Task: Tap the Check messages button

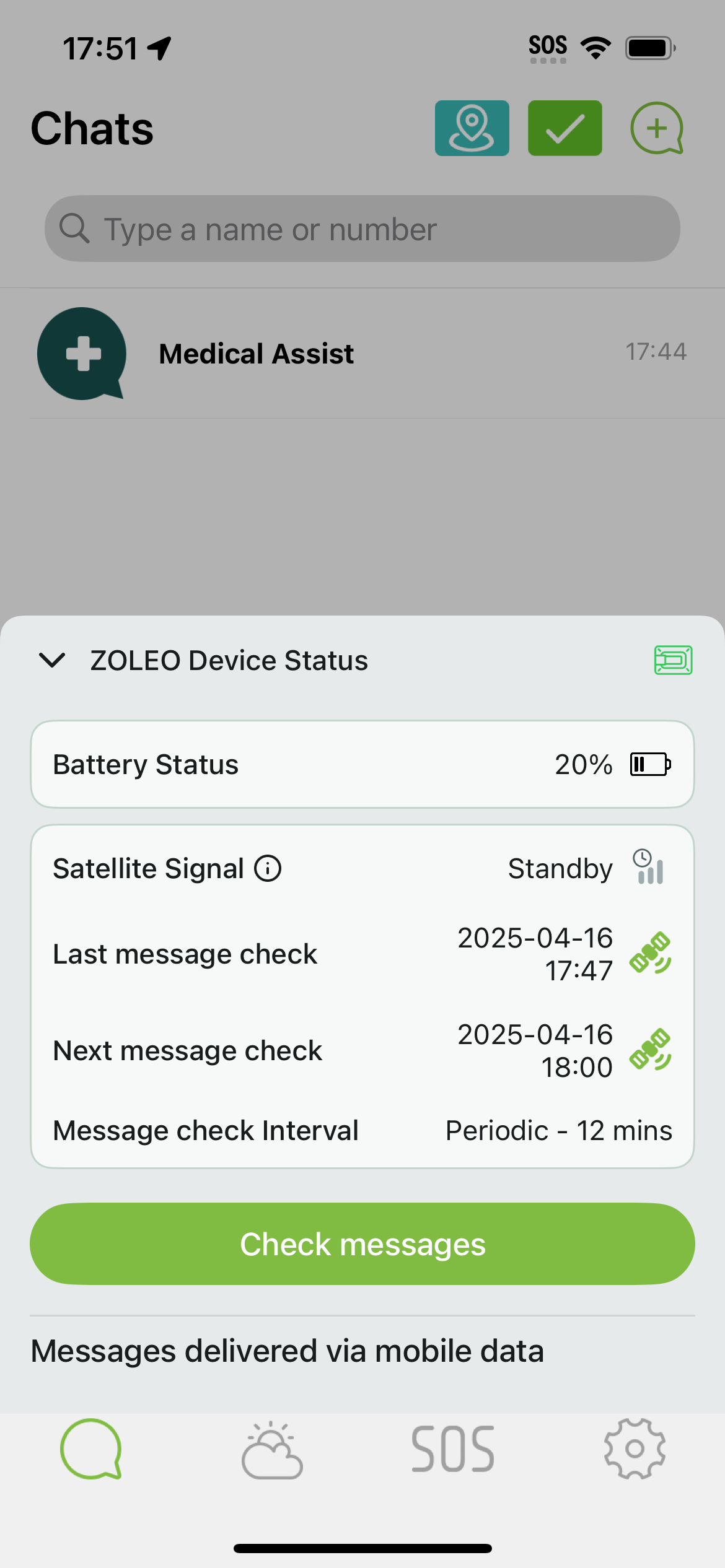Action: click(x=362, y=1244)
